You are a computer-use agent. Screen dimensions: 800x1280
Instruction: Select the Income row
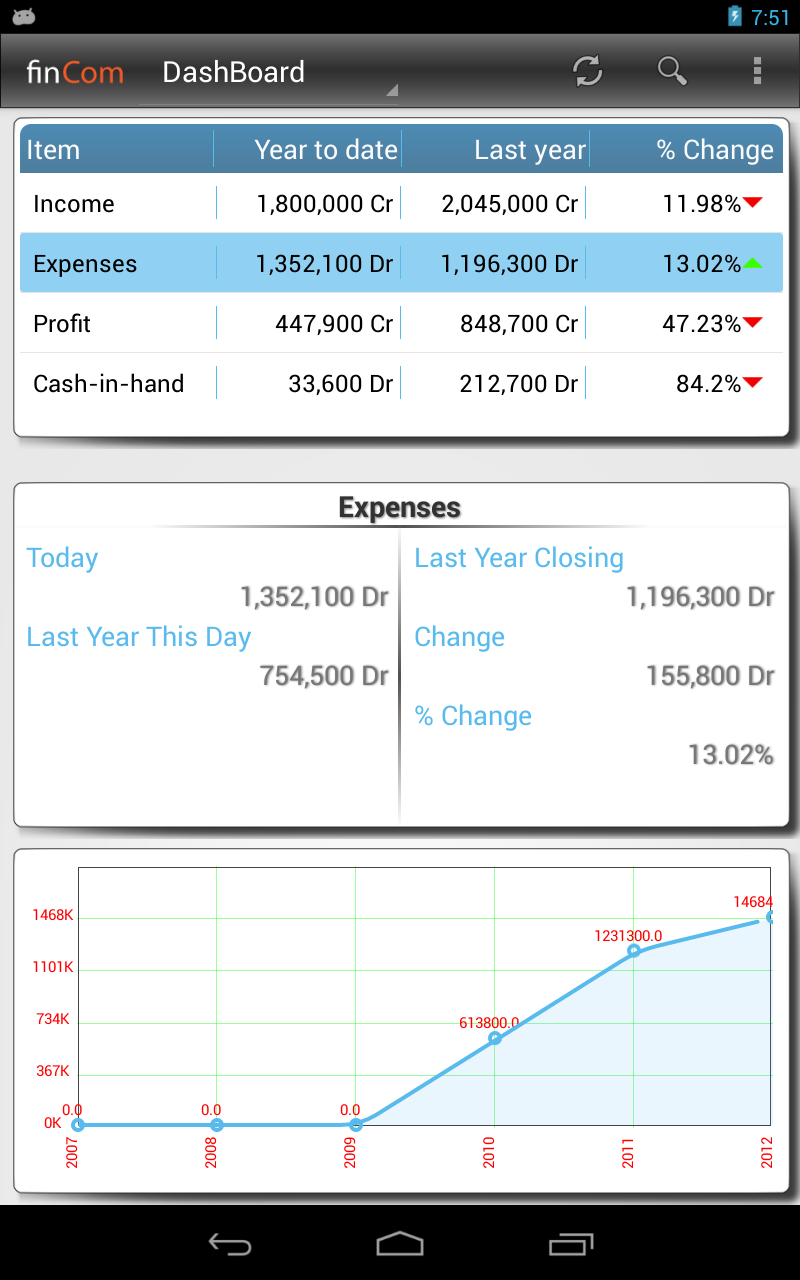[400, 204]
